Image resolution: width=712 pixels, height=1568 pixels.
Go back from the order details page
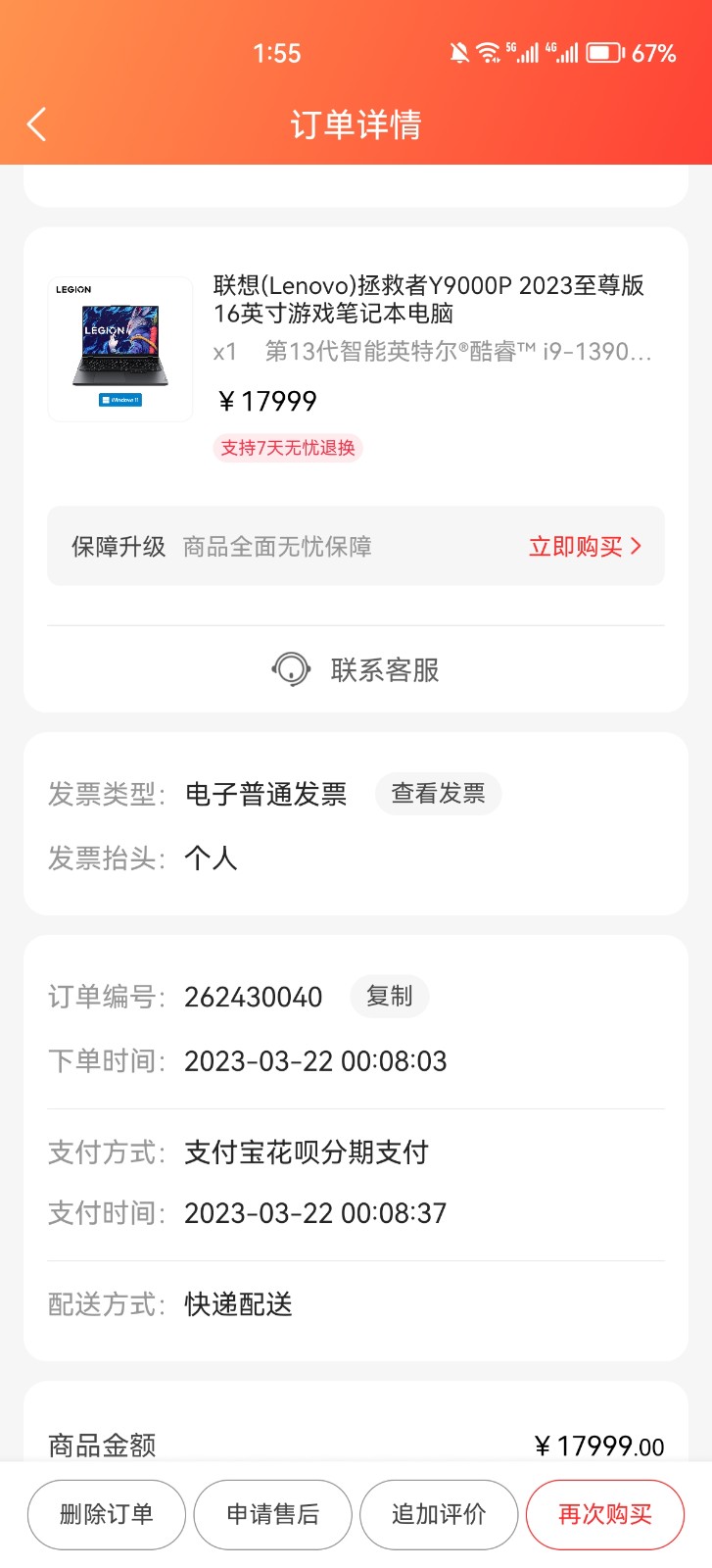(36, 124)
